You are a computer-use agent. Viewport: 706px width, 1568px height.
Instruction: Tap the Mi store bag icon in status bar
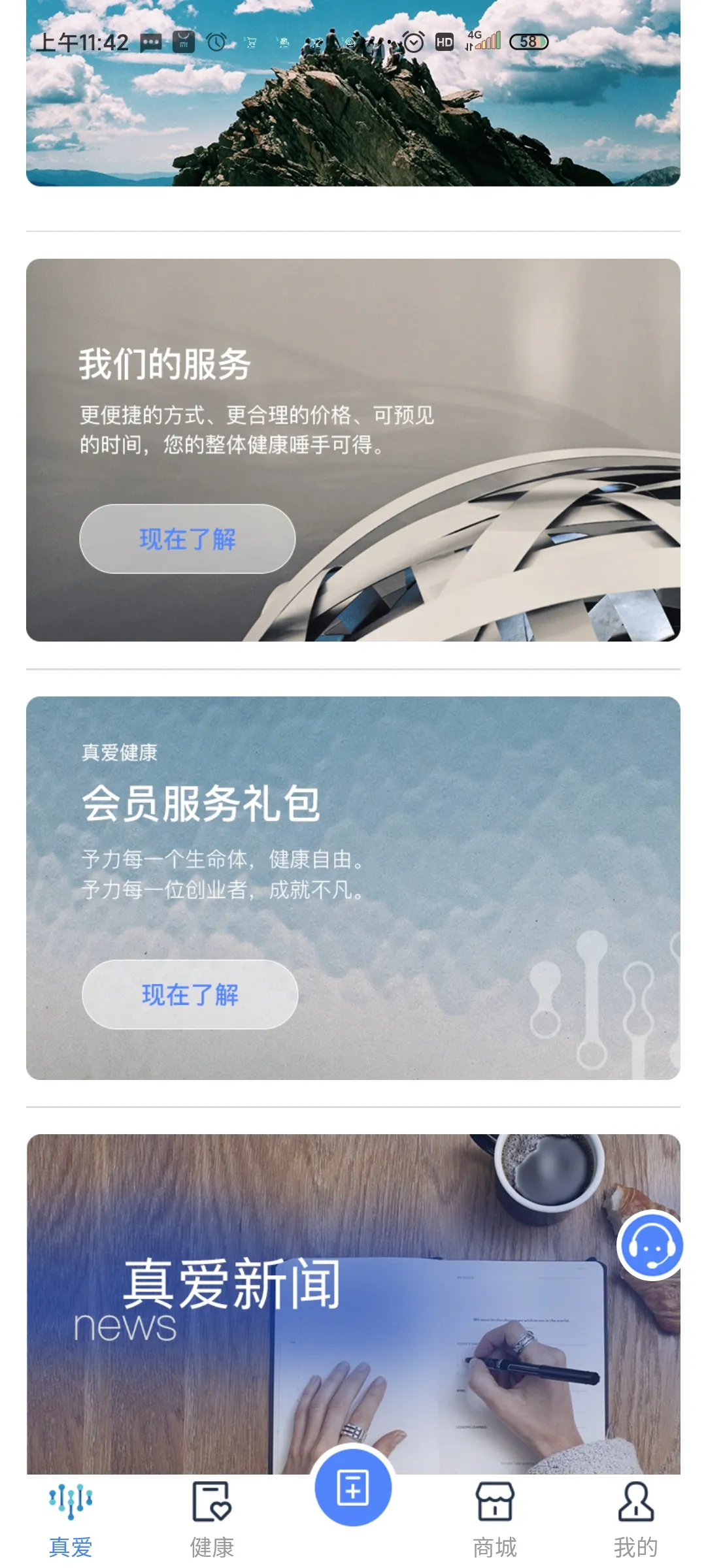[182, 41]
